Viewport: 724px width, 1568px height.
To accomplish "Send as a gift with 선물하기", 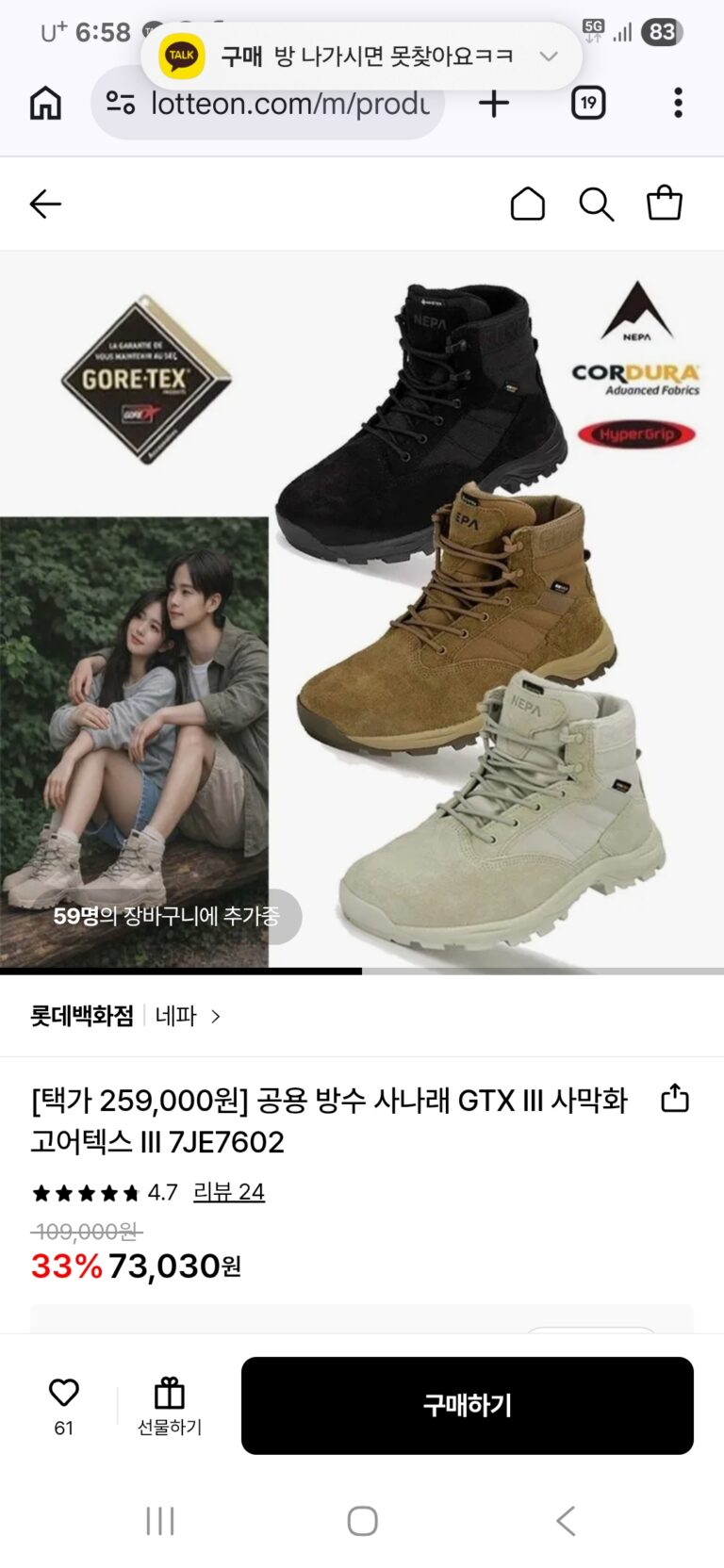I will coord(170,1406).
